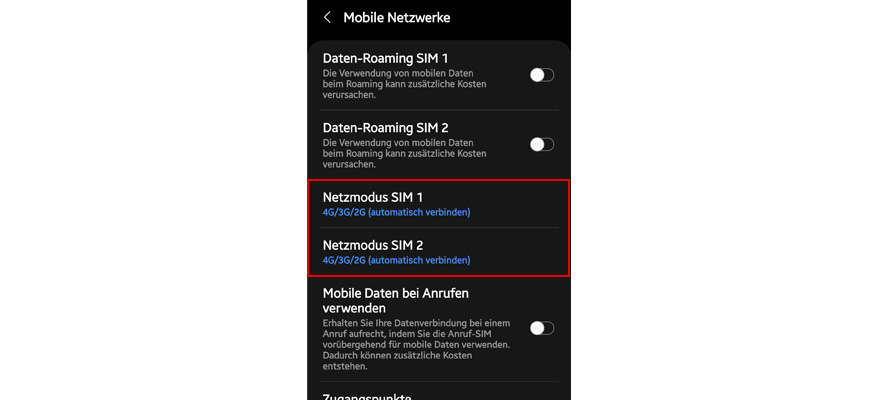This screenshot has width=879, height=400.
Task: Enable Daten-Roaming SIM 2
Action: [541, 144]
